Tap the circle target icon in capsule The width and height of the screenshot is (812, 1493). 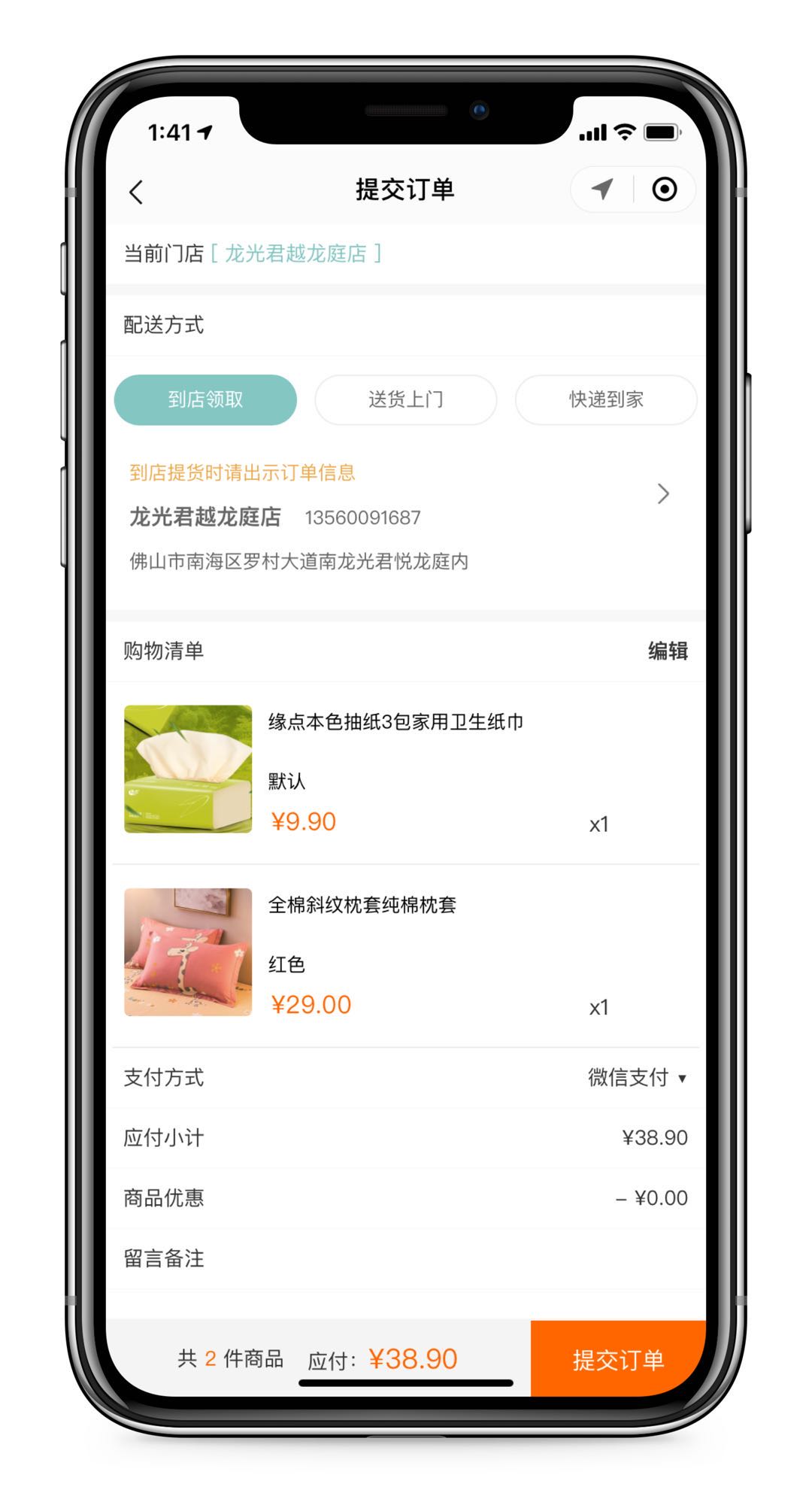tap(664, 190)
